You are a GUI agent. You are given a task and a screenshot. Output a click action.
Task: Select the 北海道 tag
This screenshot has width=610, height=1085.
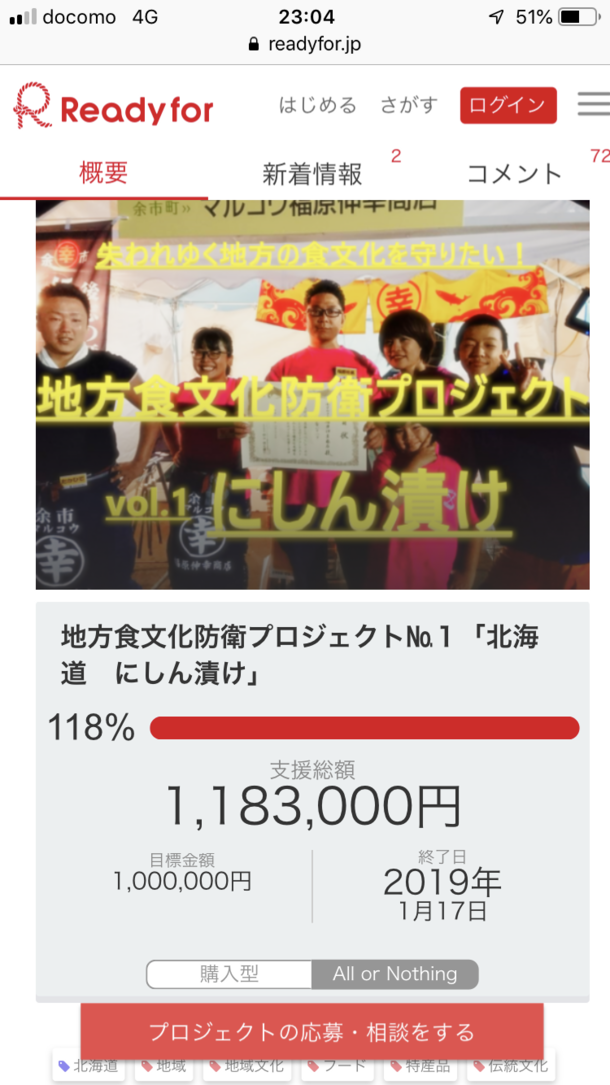89,1068
